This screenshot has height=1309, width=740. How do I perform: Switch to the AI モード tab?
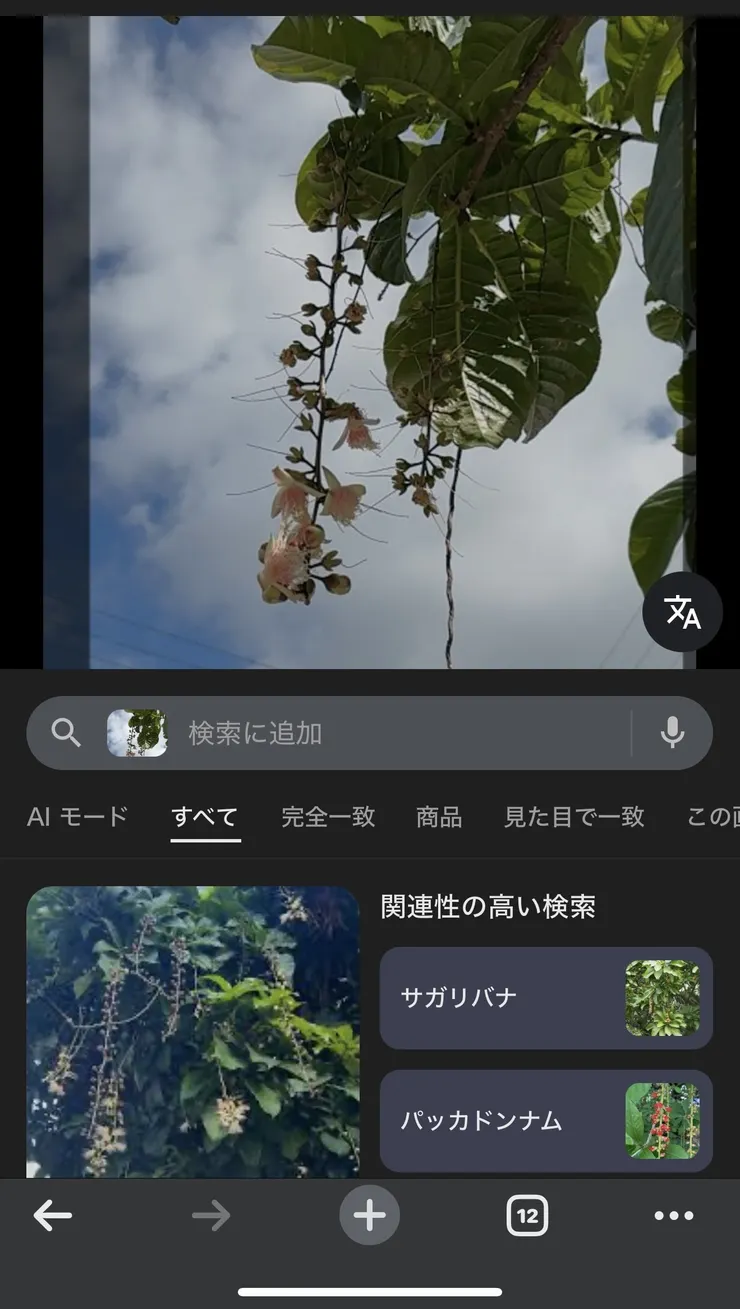click(77, 817)
